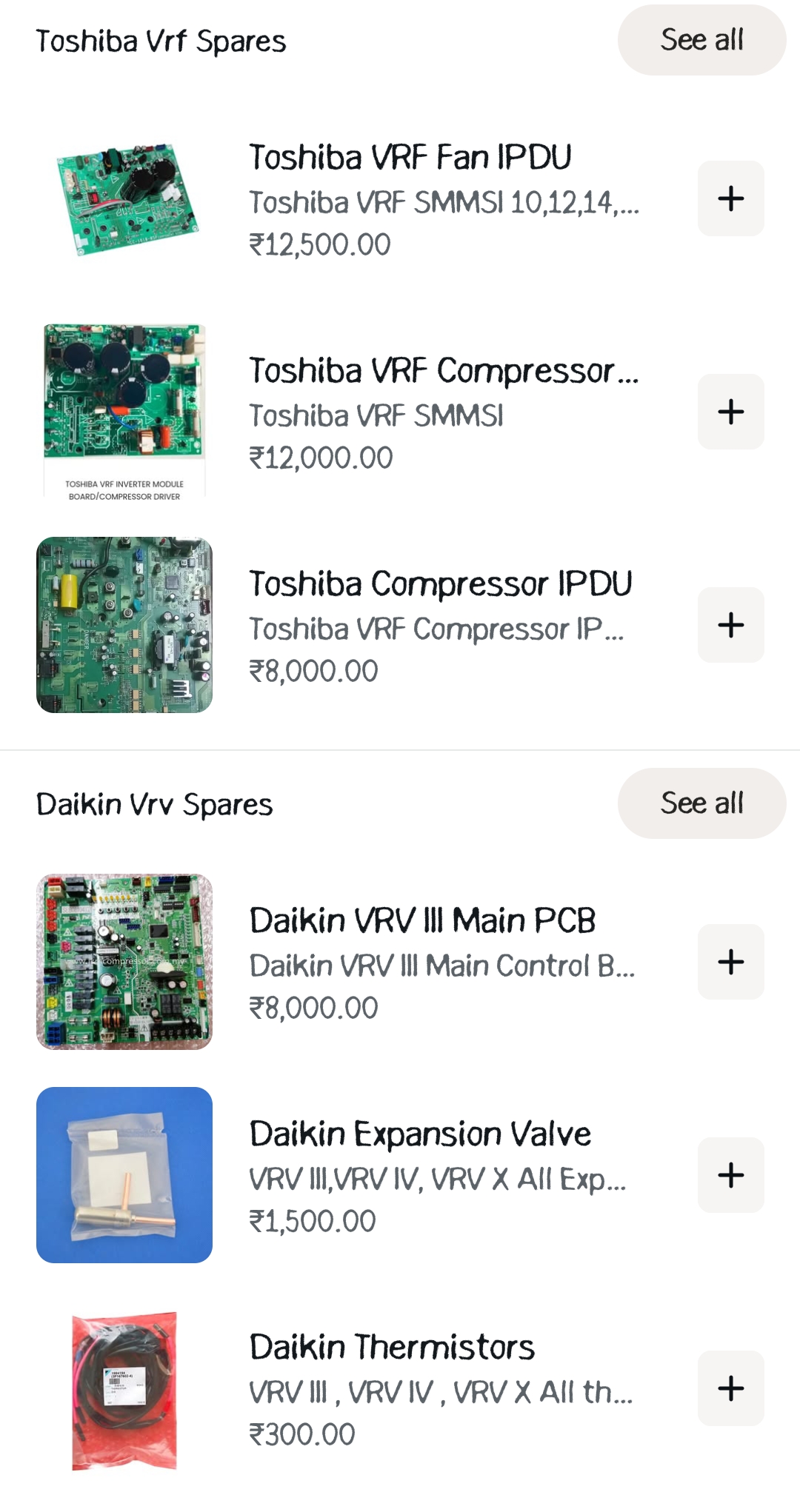
Task: View Daikin VRV III Main PCB details
Action: (422, 921)
